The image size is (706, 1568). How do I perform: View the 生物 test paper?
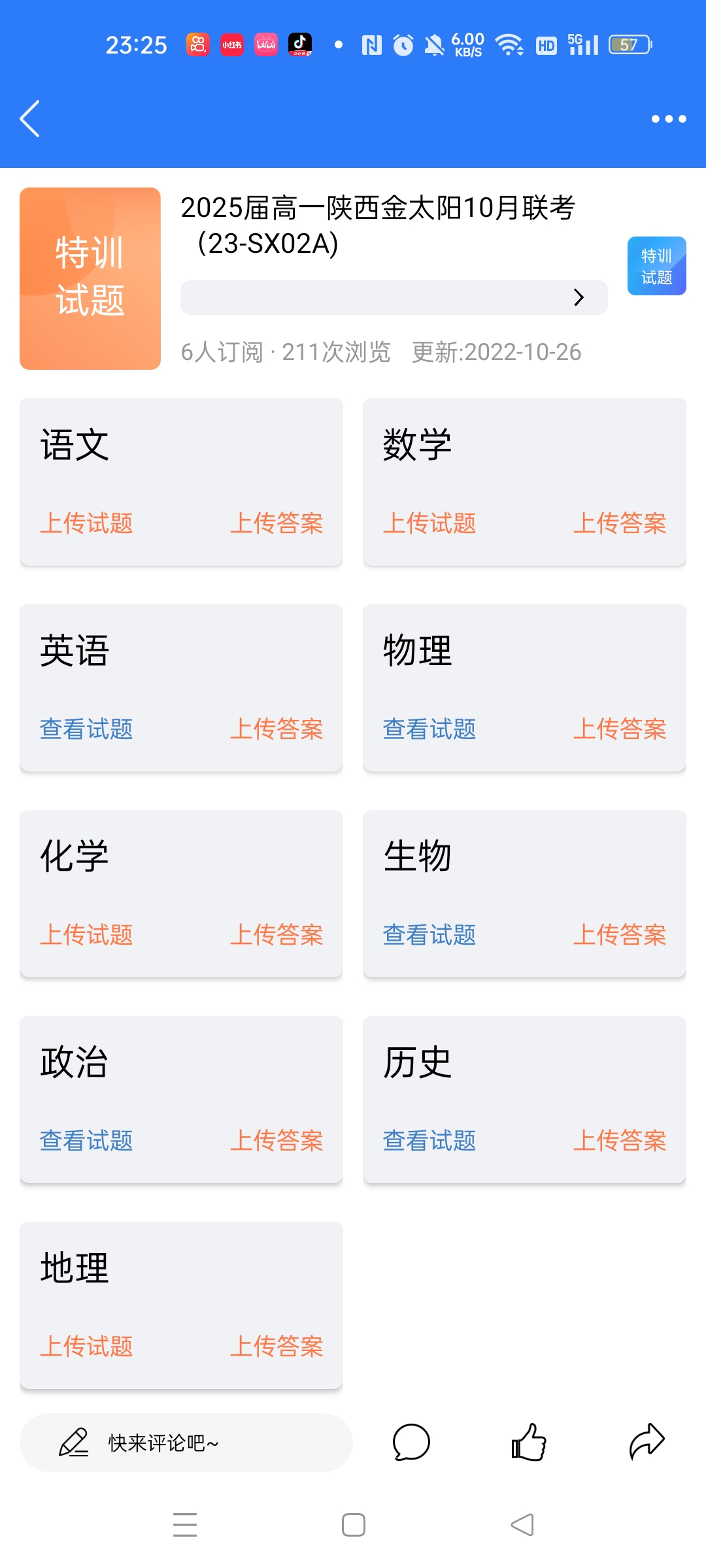pyautogui.click(x=429, y=935)
